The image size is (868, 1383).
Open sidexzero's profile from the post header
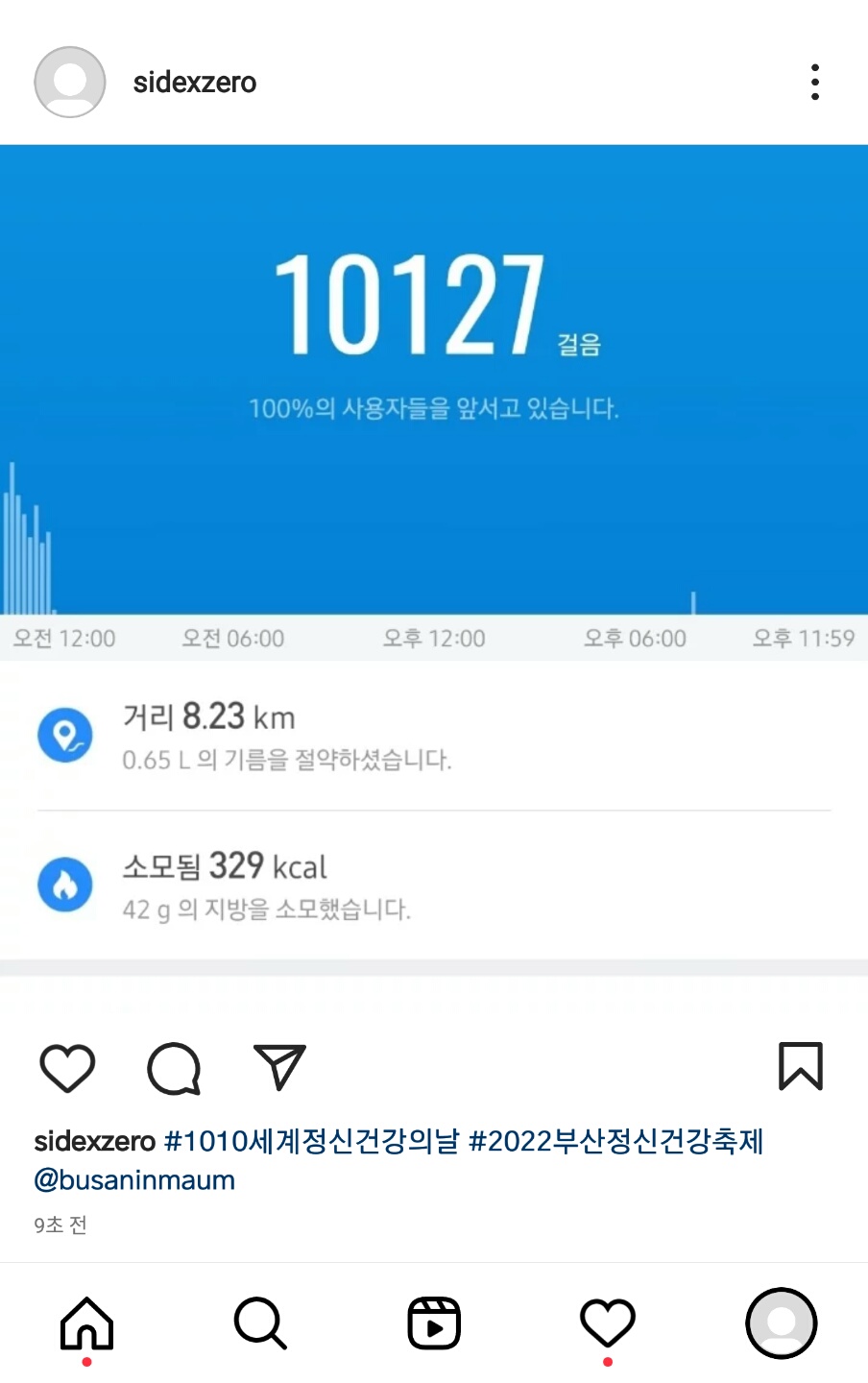pyautogui.click(x=194, y=83)
